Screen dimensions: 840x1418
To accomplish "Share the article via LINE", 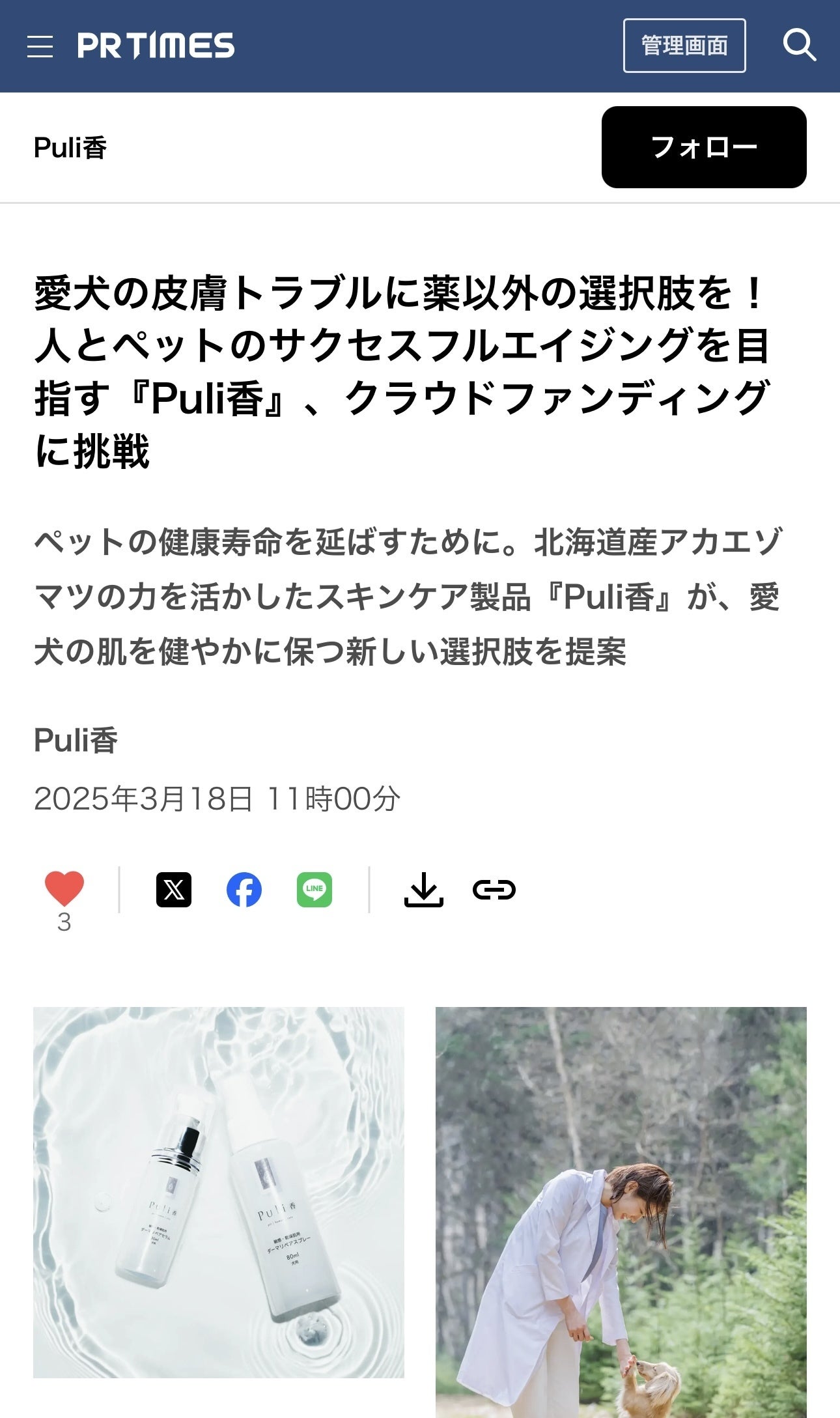I will tap(315, 890).
